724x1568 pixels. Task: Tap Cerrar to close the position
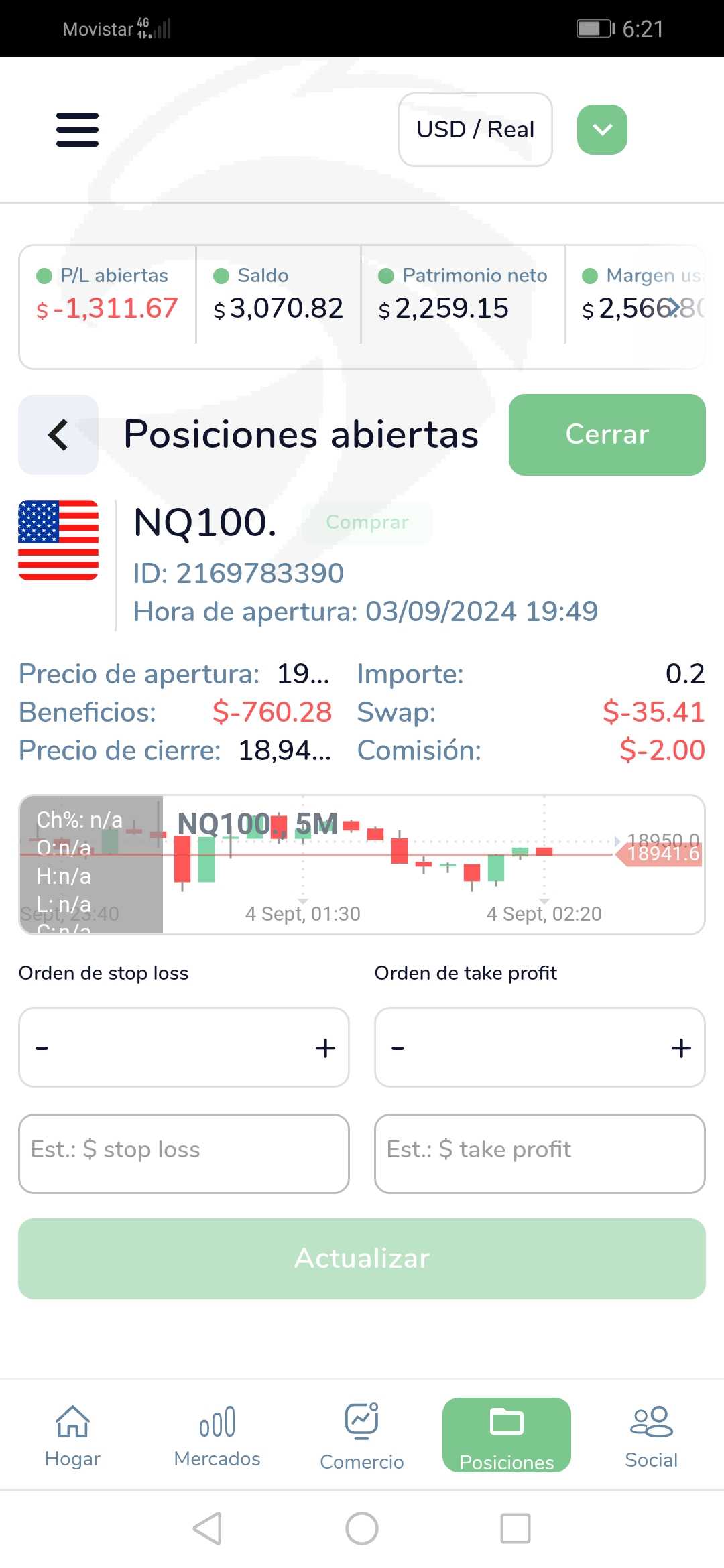(x=607, y=435)
